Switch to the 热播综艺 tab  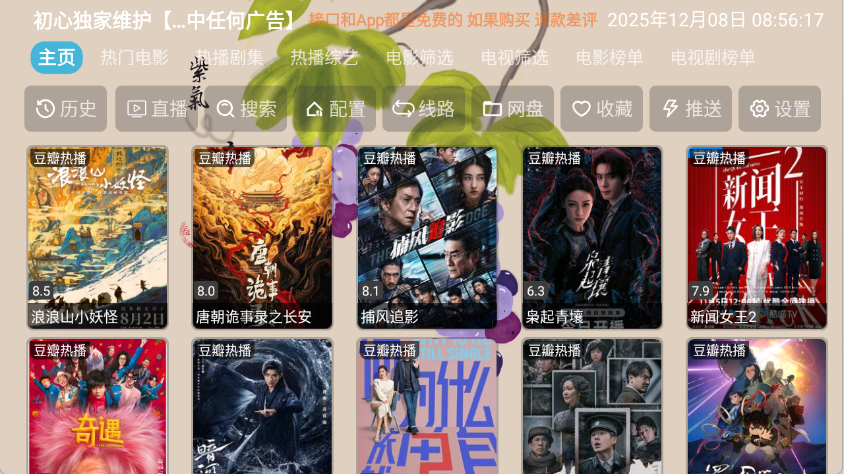tap(324, 58)
